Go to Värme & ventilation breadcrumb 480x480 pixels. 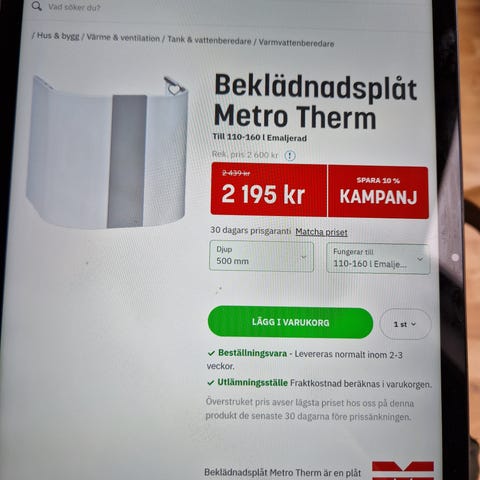click(x=123, y=38)
